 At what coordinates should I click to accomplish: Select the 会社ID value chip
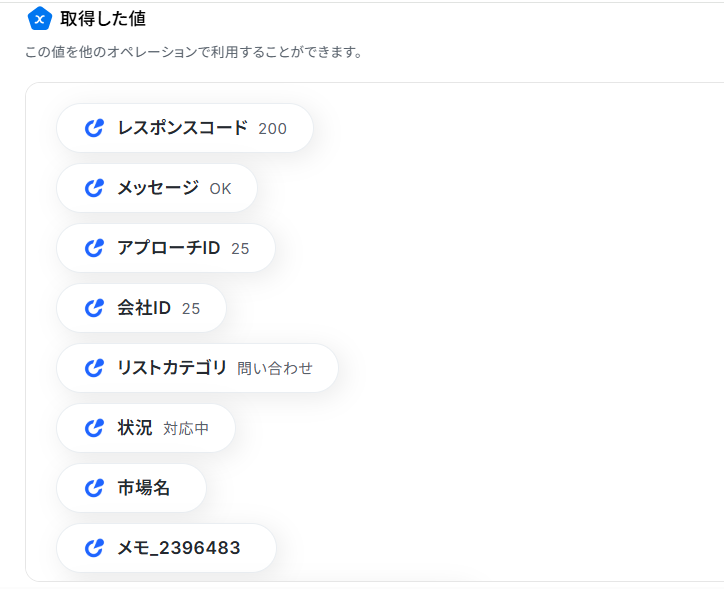(142, 308)
